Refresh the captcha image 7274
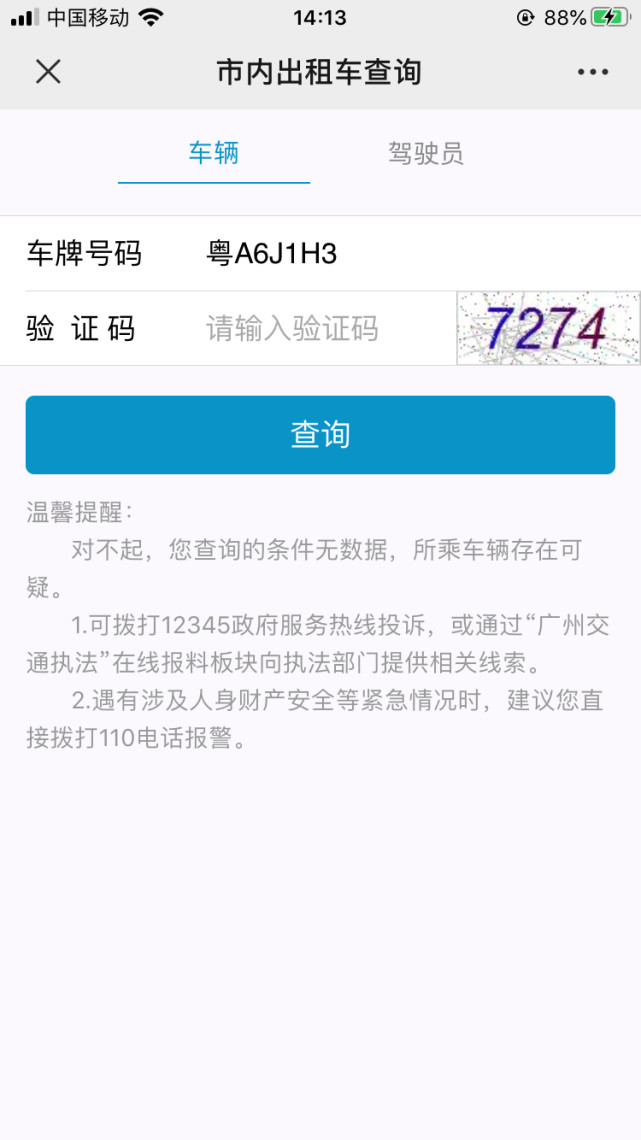Viewport: 641px width, 1140px height. coord(548,328)
